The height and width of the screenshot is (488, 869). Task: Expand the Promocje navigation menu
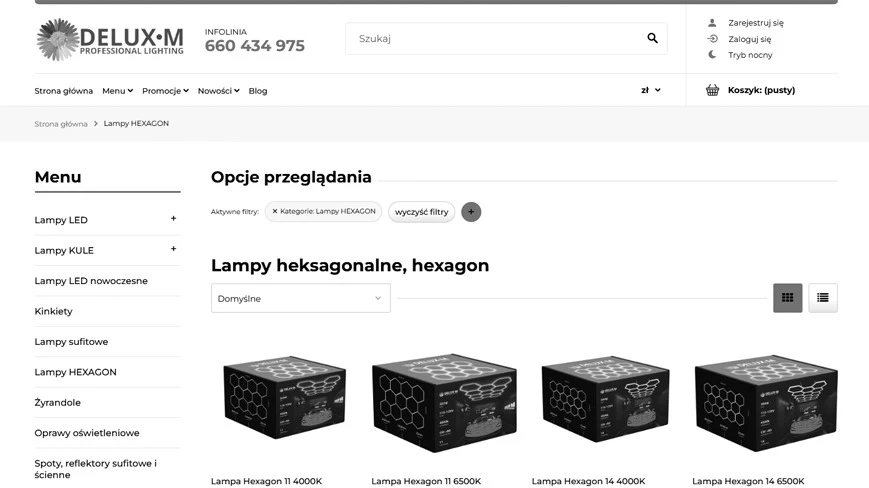pos(165,91)
